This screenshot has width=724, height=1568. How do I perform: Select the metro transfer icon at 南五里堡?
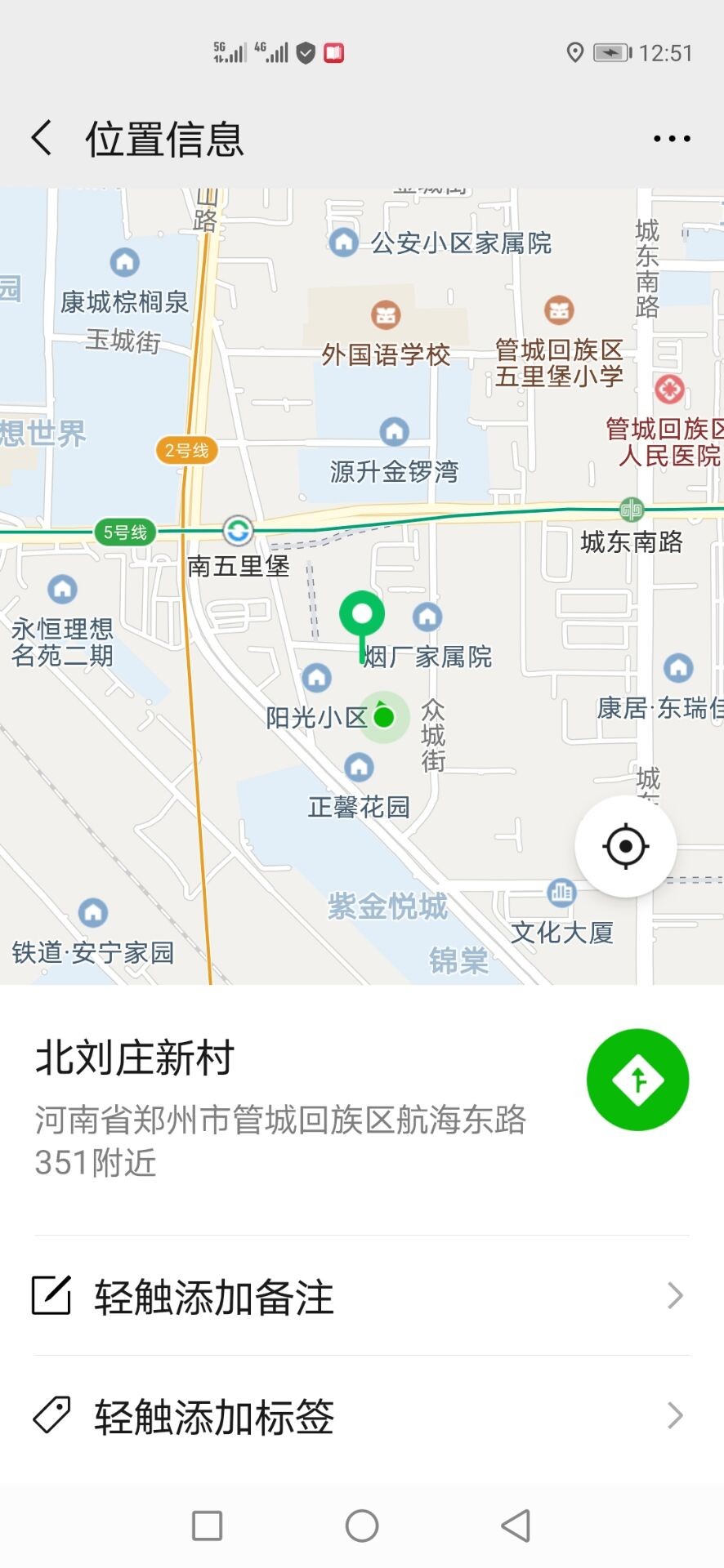[236, 531]
